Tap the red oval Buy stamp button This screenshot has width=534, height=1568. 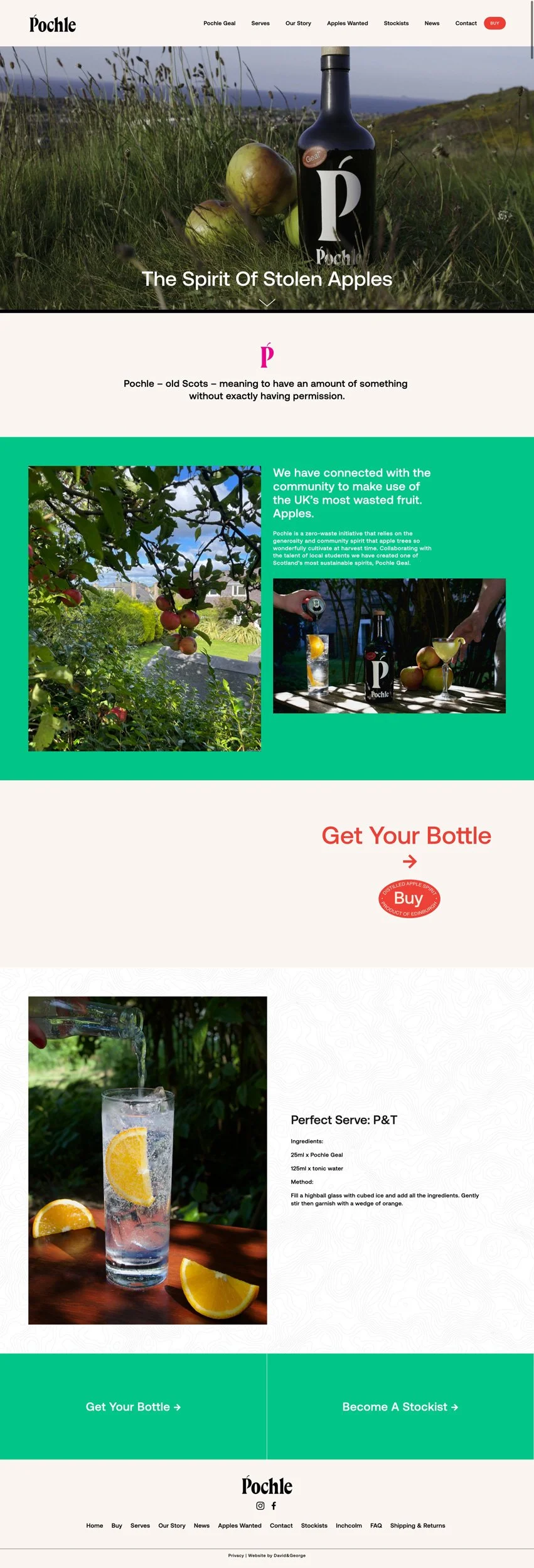(x=409, y=898)
